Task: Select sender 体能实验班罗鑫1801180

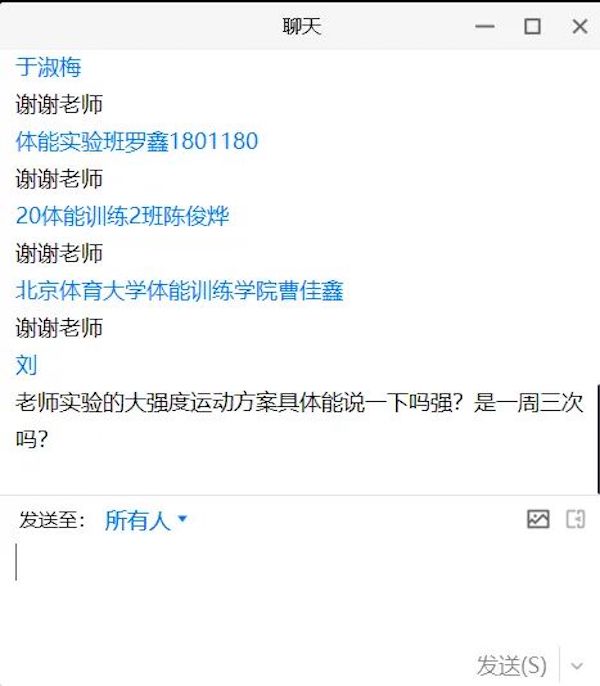Action: click(137, 142)
